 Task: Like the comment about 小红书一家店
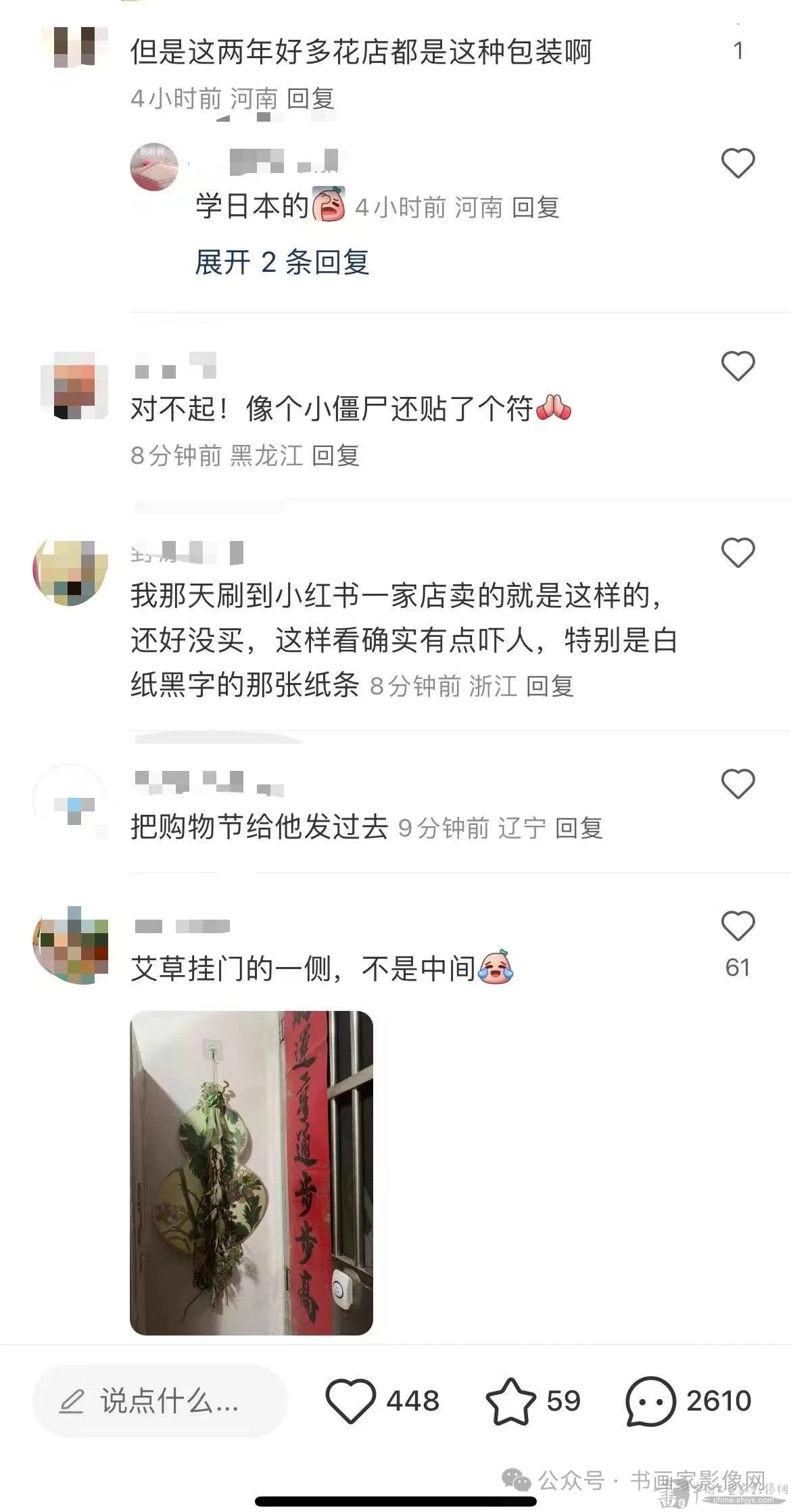click(738, 552)
